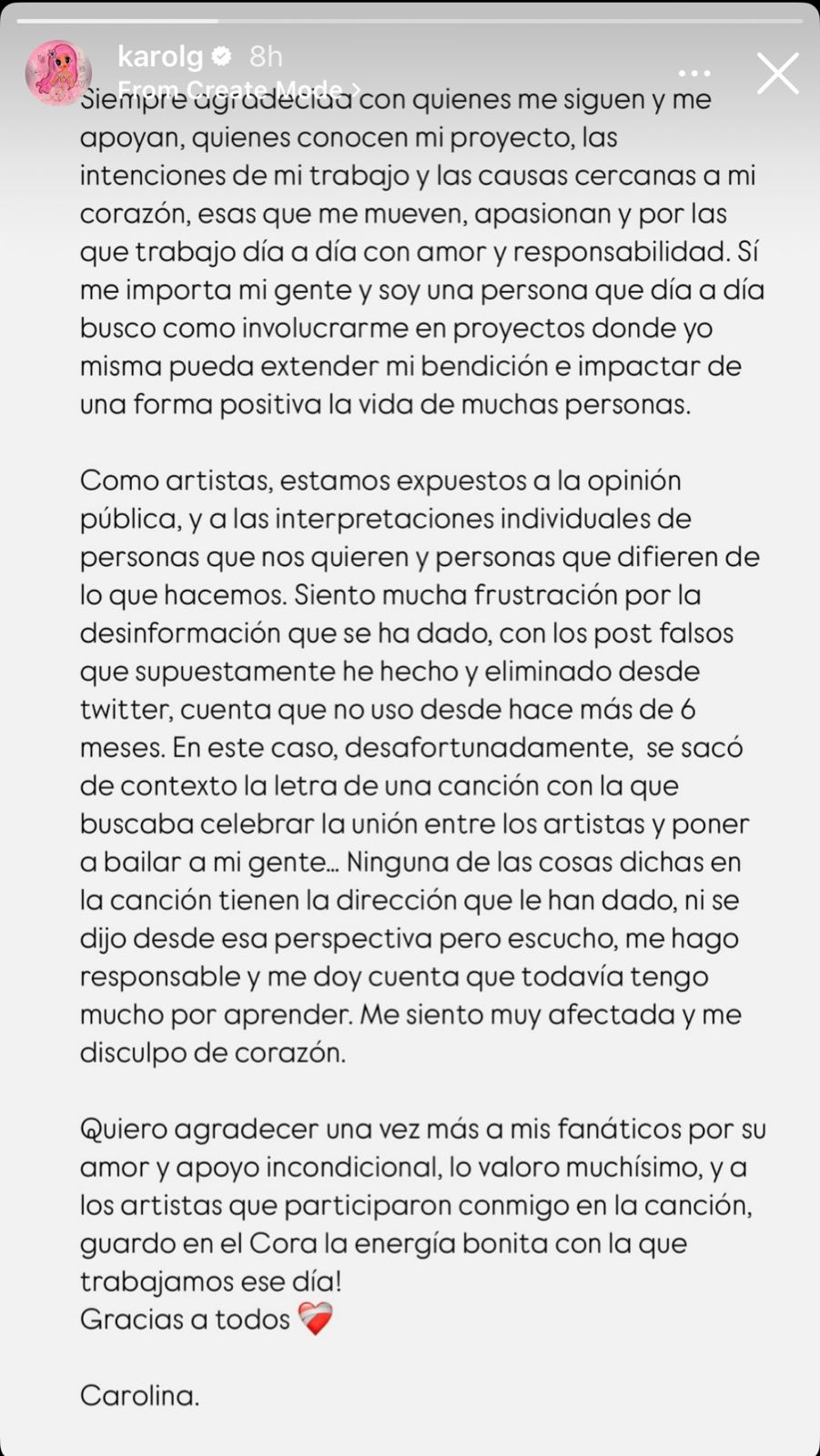Open the From Create Mode link

[x=238, y=89]
